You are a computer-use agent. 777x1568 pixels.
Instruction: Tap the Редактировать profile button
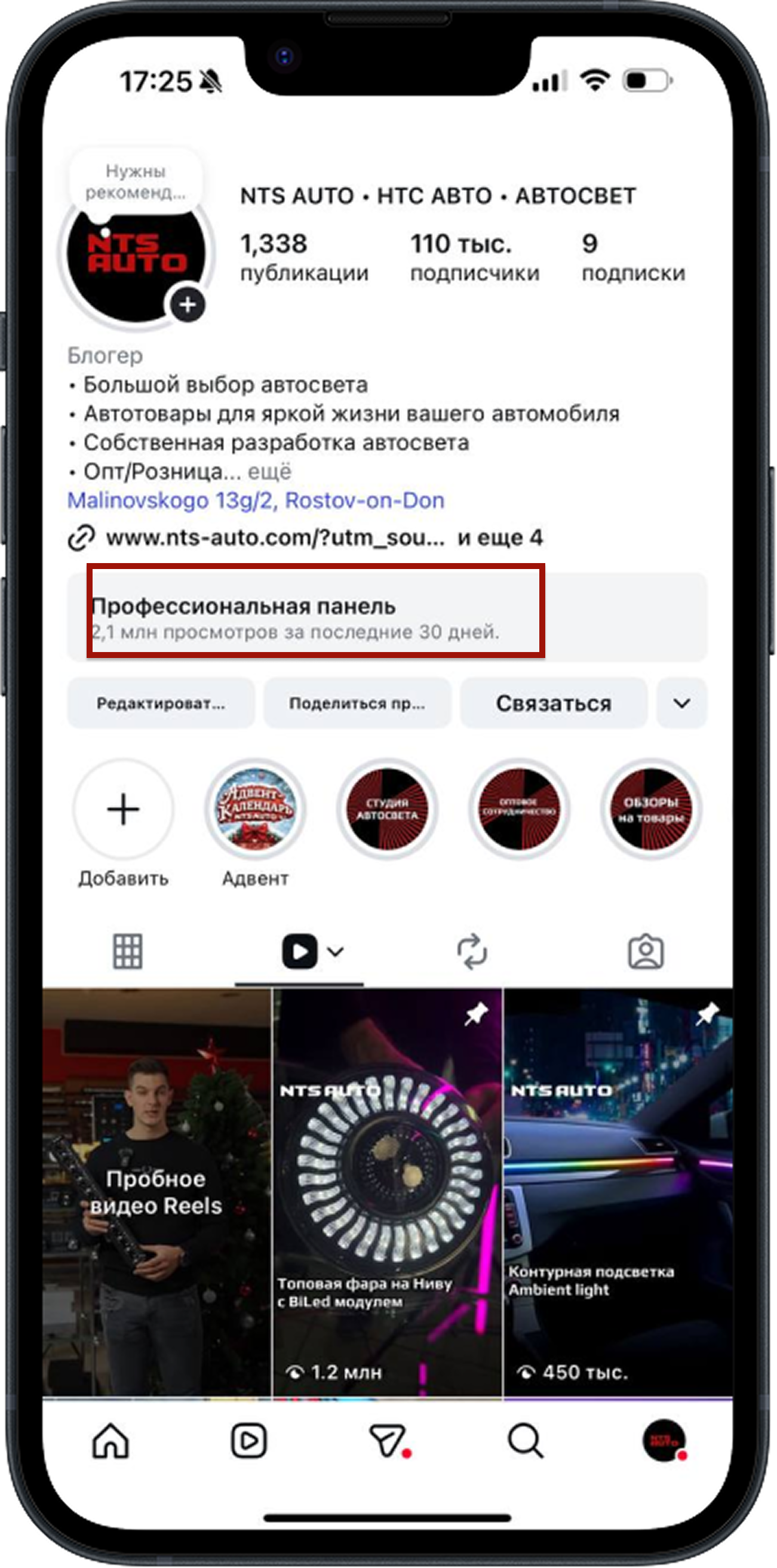pos(161,703)
